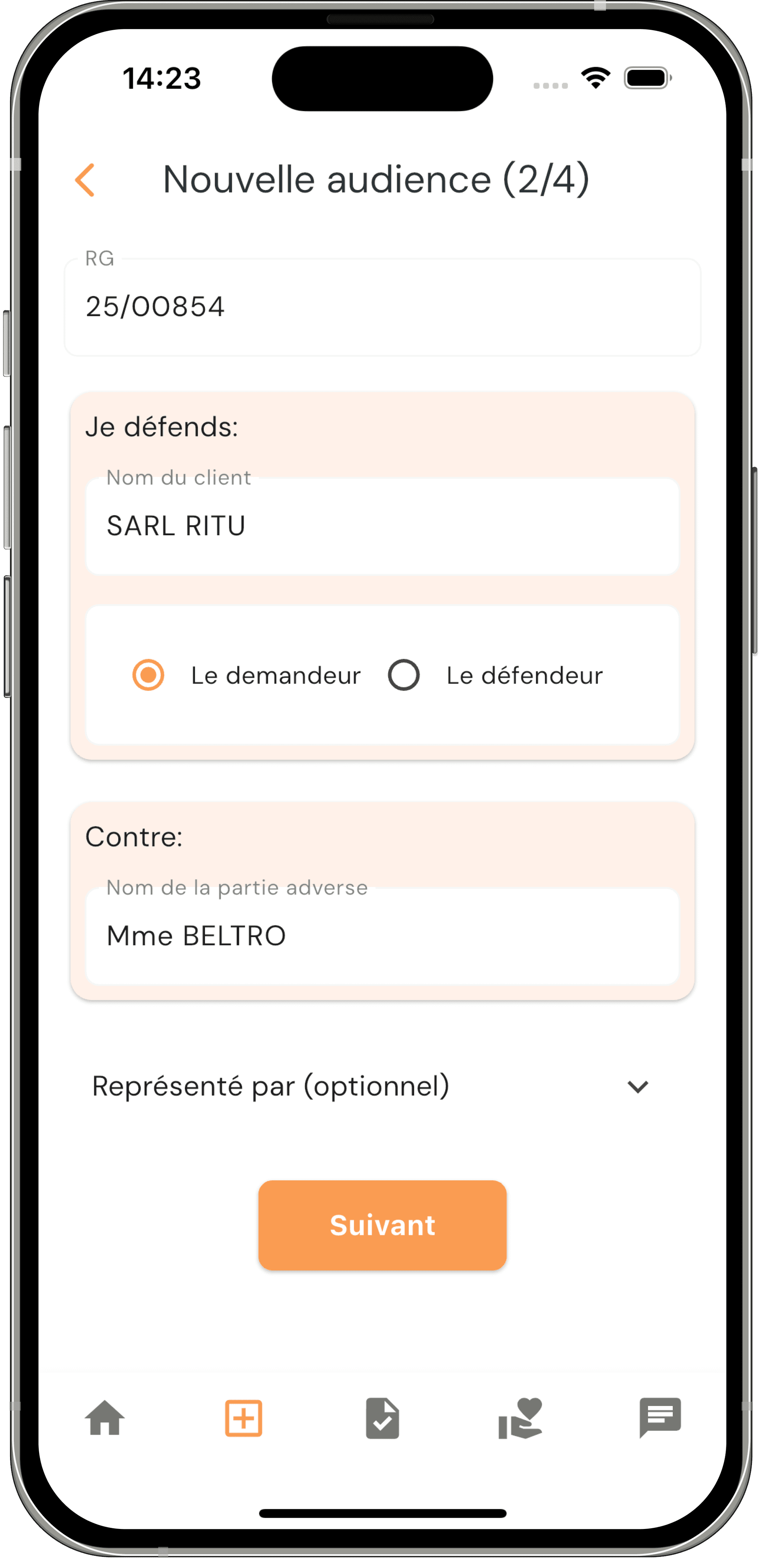Screen dimensions: 762x1568
Task: Edit the Nom de la partie adverse field
Action: tap(382, 936)
